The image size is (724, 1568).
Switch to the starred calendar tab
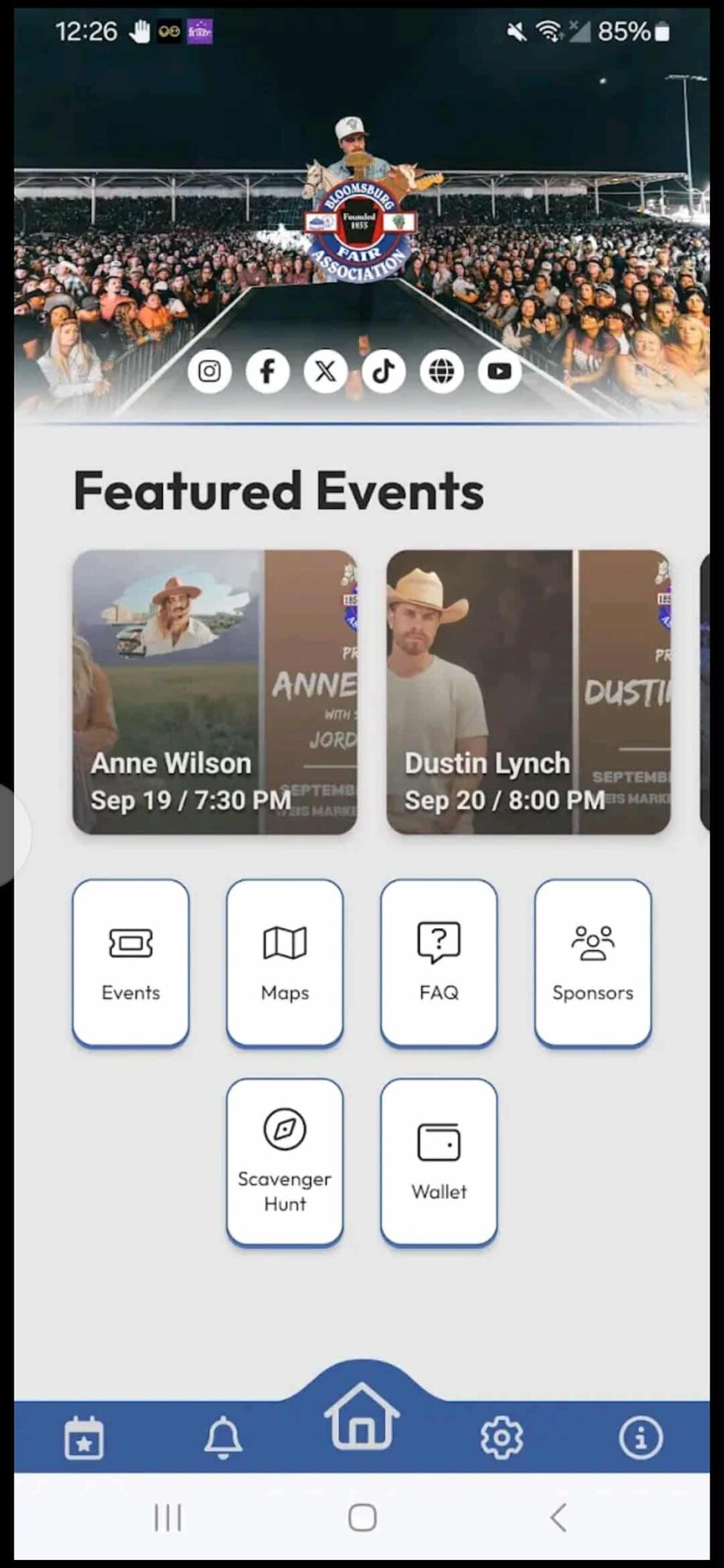pyautogui.click(x=84, y=1438)
